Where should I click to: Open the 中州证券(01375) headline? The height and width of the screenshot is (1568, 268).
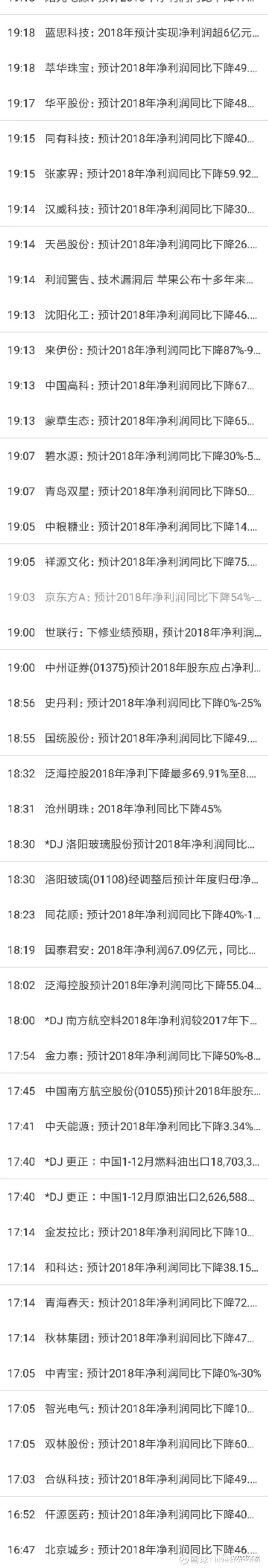pyautogui.click(x=152, y=668)
